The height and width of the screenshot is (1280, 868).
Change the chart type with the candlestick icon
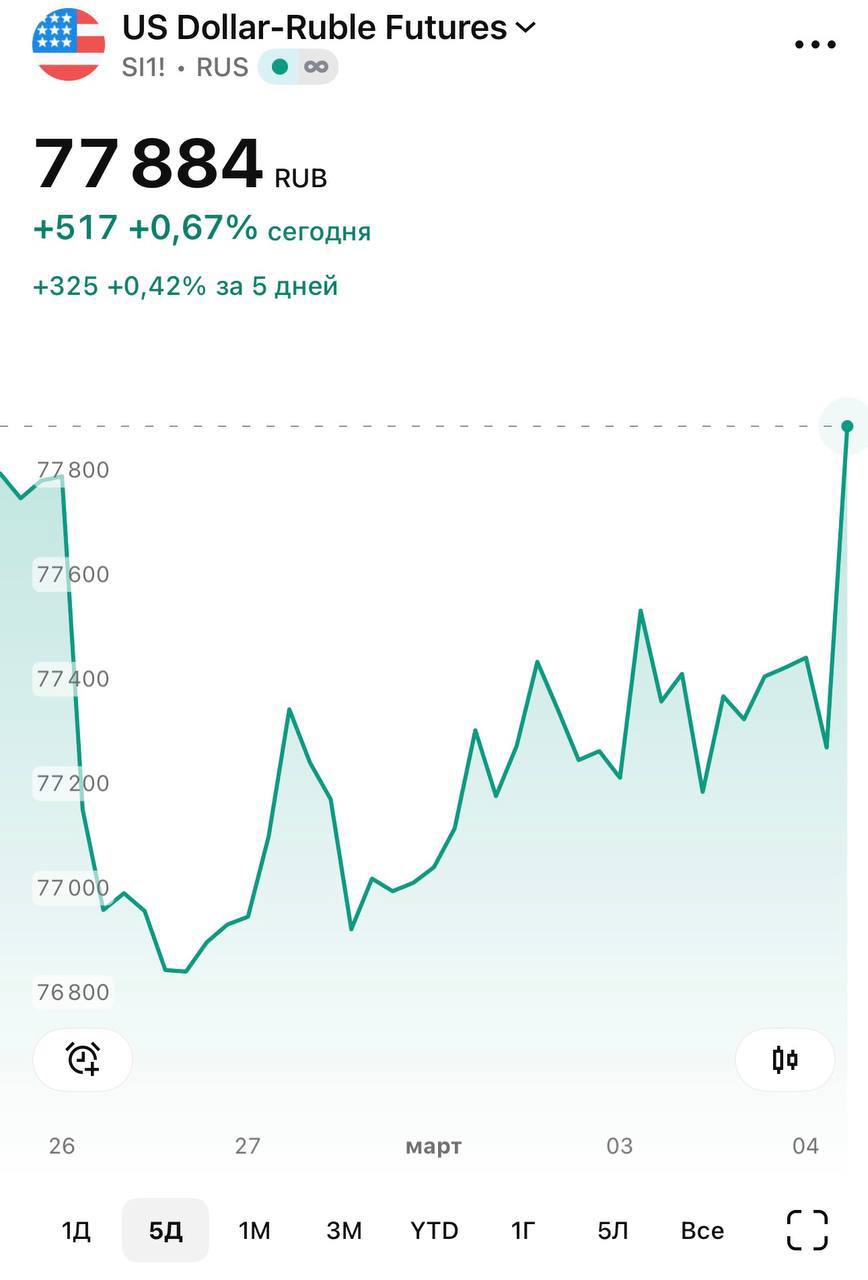[x=785, y=1059]
